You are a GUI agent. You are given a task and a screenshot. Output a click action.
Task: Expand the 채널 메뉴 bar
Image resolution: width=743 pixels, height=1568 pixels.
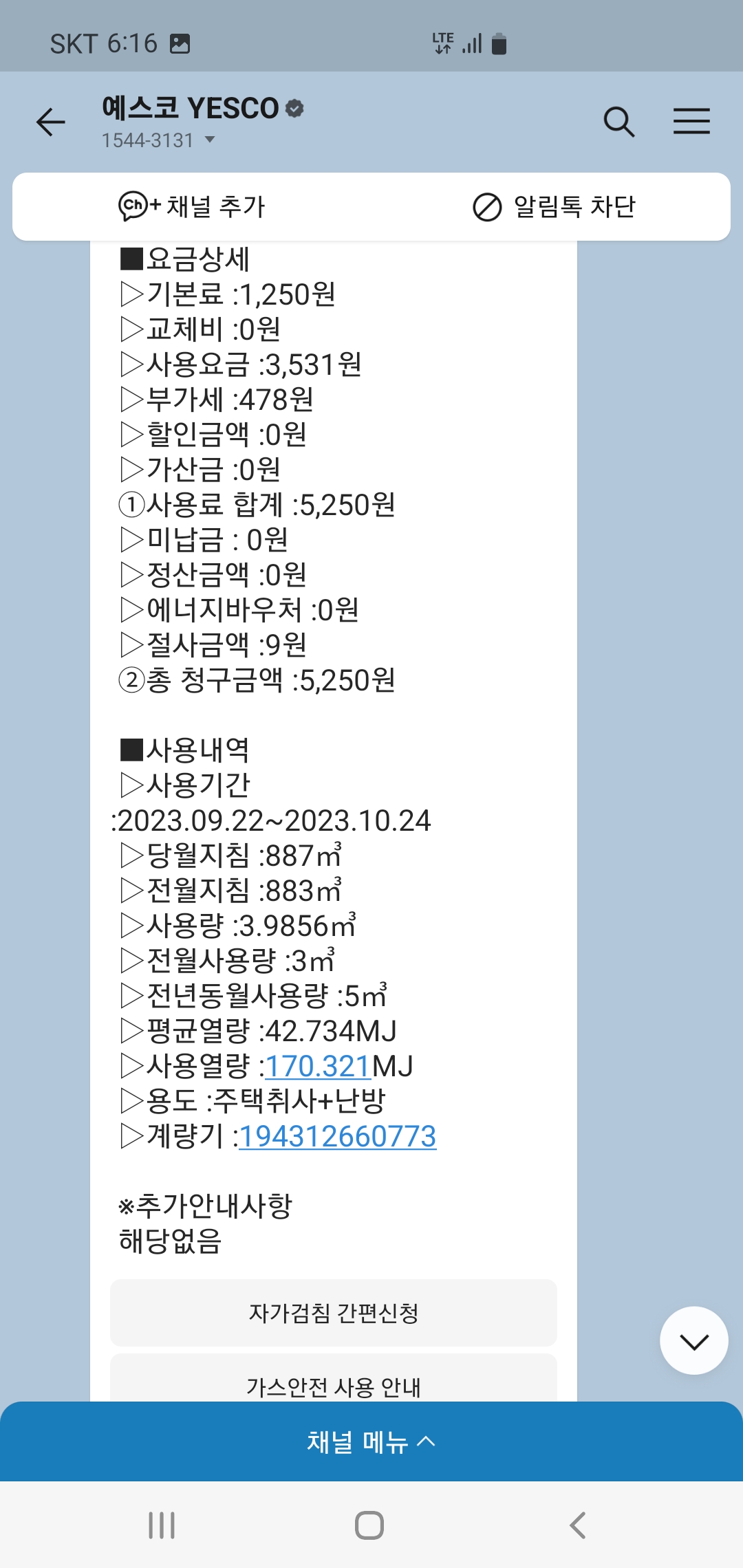pos(371,1441)
